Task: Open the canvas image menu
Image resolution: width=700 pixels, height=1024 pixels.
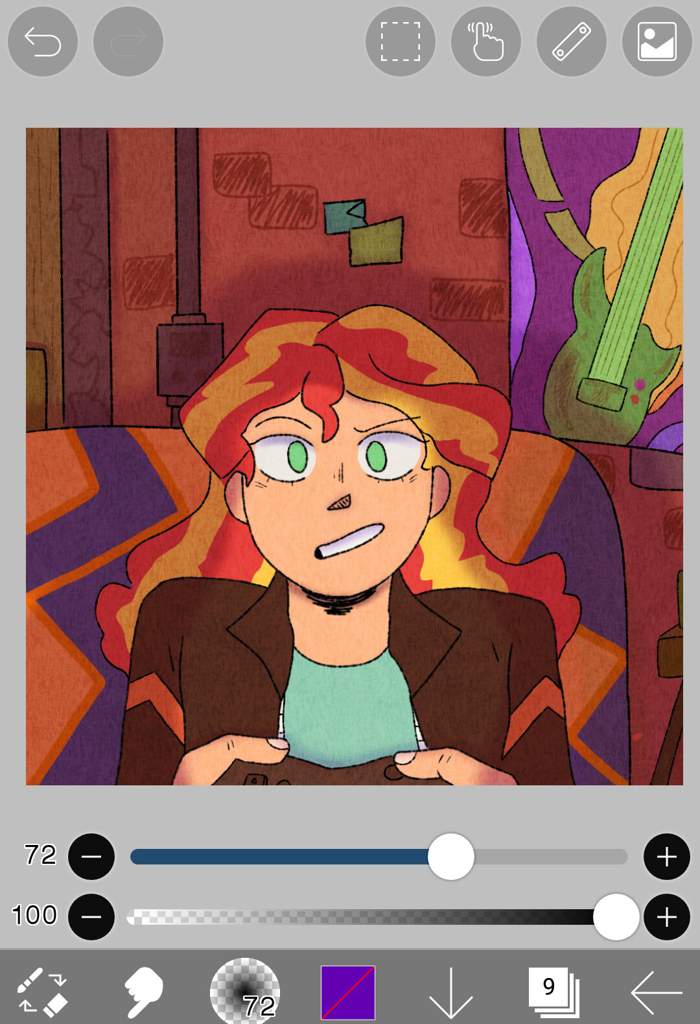Action: click(x=657, y=42)
